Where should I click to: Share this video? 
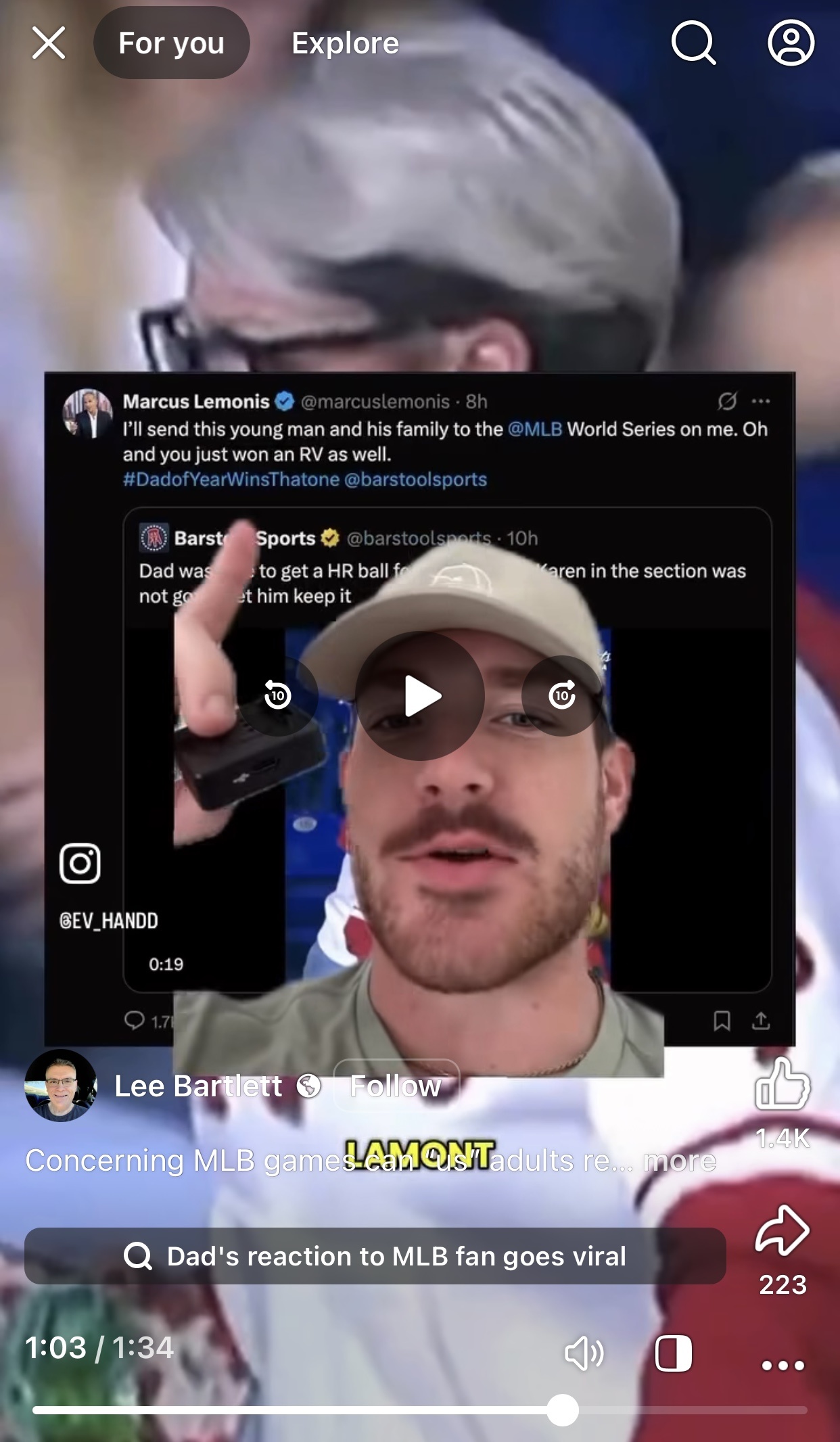(783, 1230)
